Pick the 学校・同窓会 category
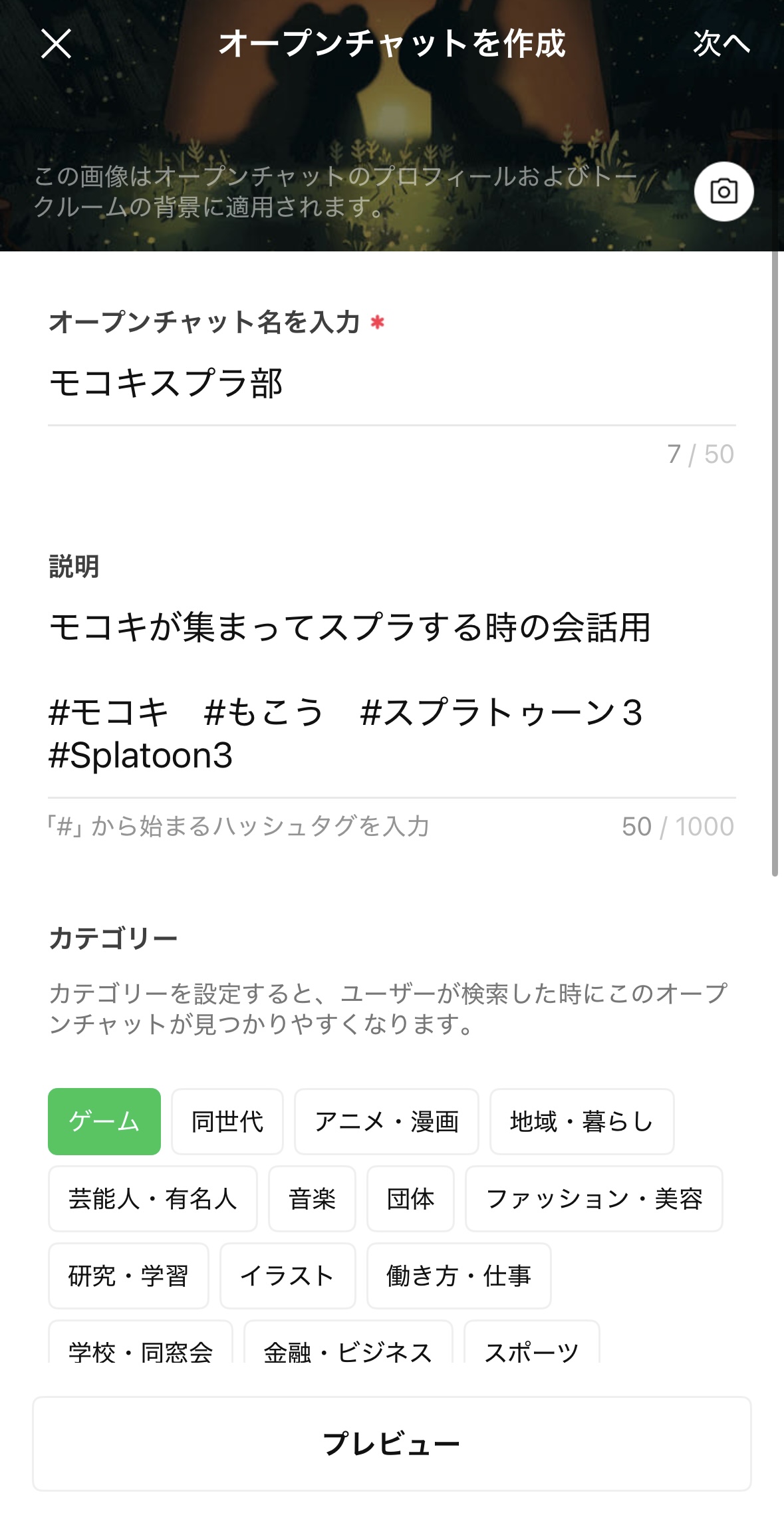 point(140,1342)
